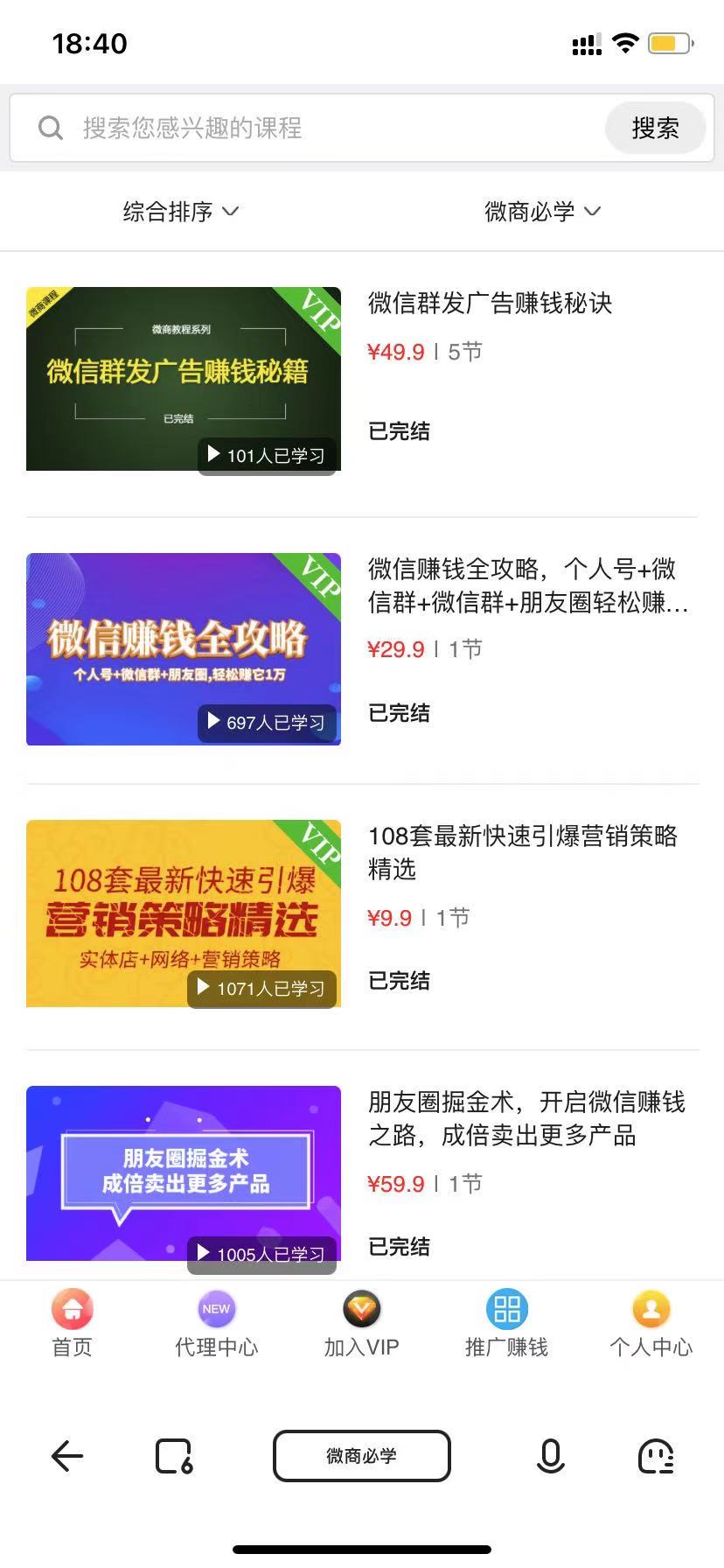Go back with the browser back arrow

[x=67, y=1456]
